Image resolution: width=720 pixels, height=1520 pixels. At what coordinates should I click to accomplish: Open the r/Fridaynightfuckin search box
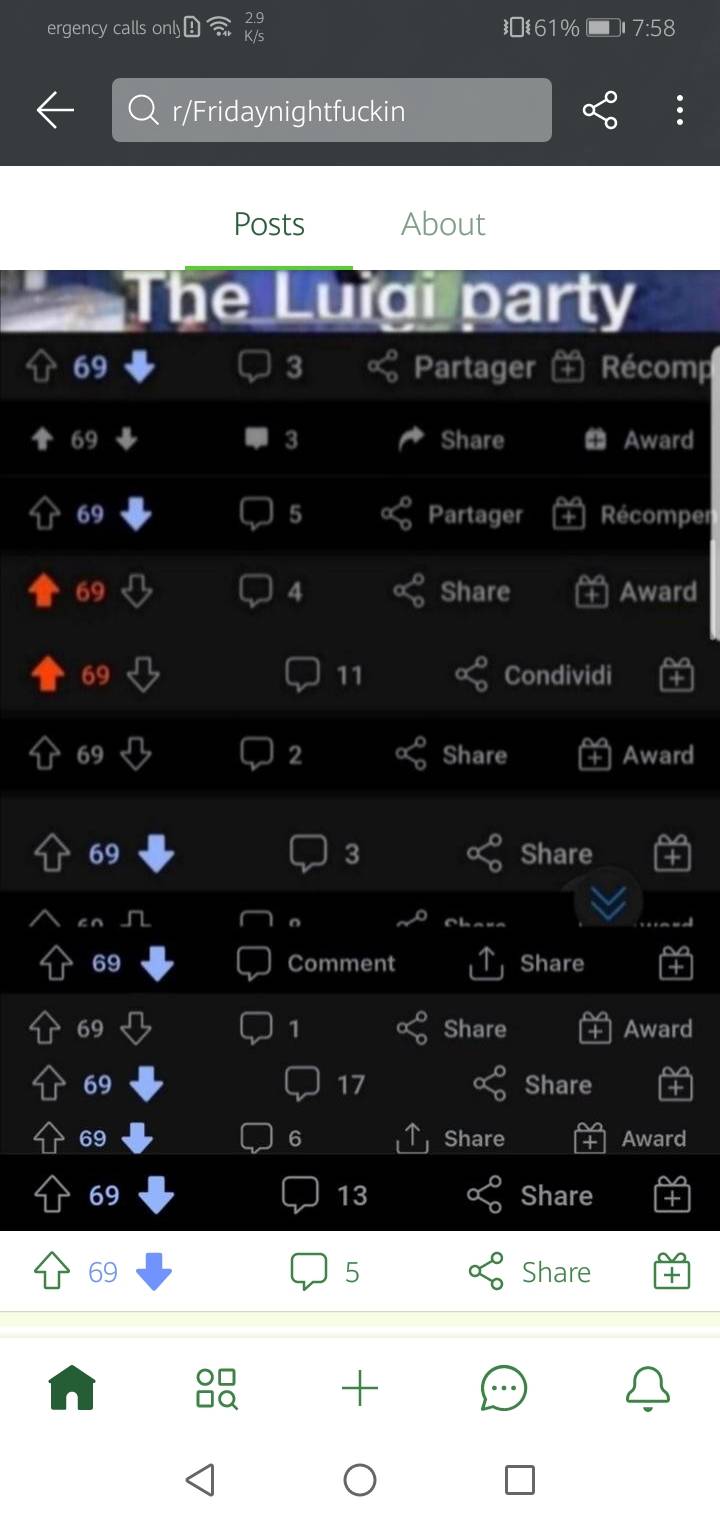(331, 110)
